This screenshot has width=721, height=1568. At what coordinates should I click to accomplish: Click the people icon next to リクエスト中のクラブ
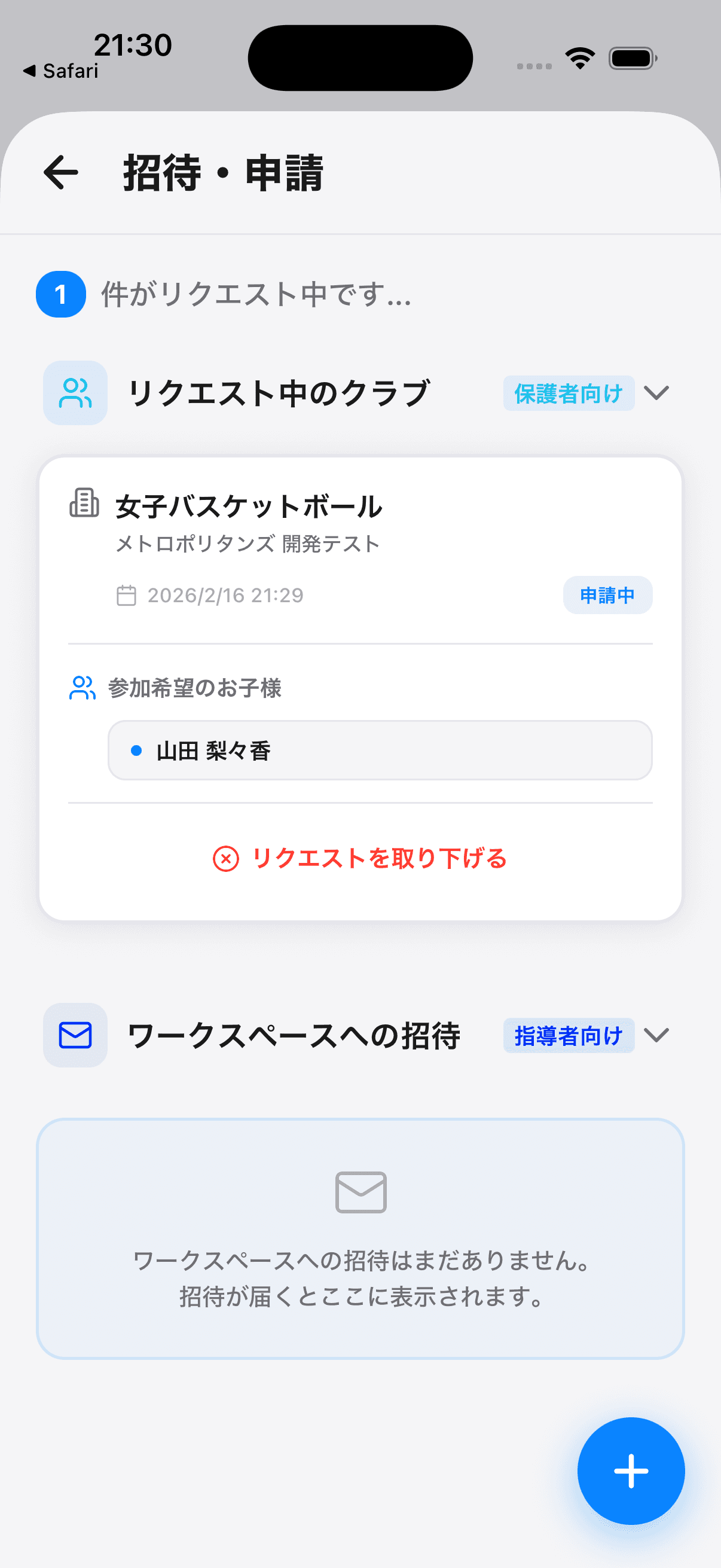pyautogui.click(x=74, y=393)
